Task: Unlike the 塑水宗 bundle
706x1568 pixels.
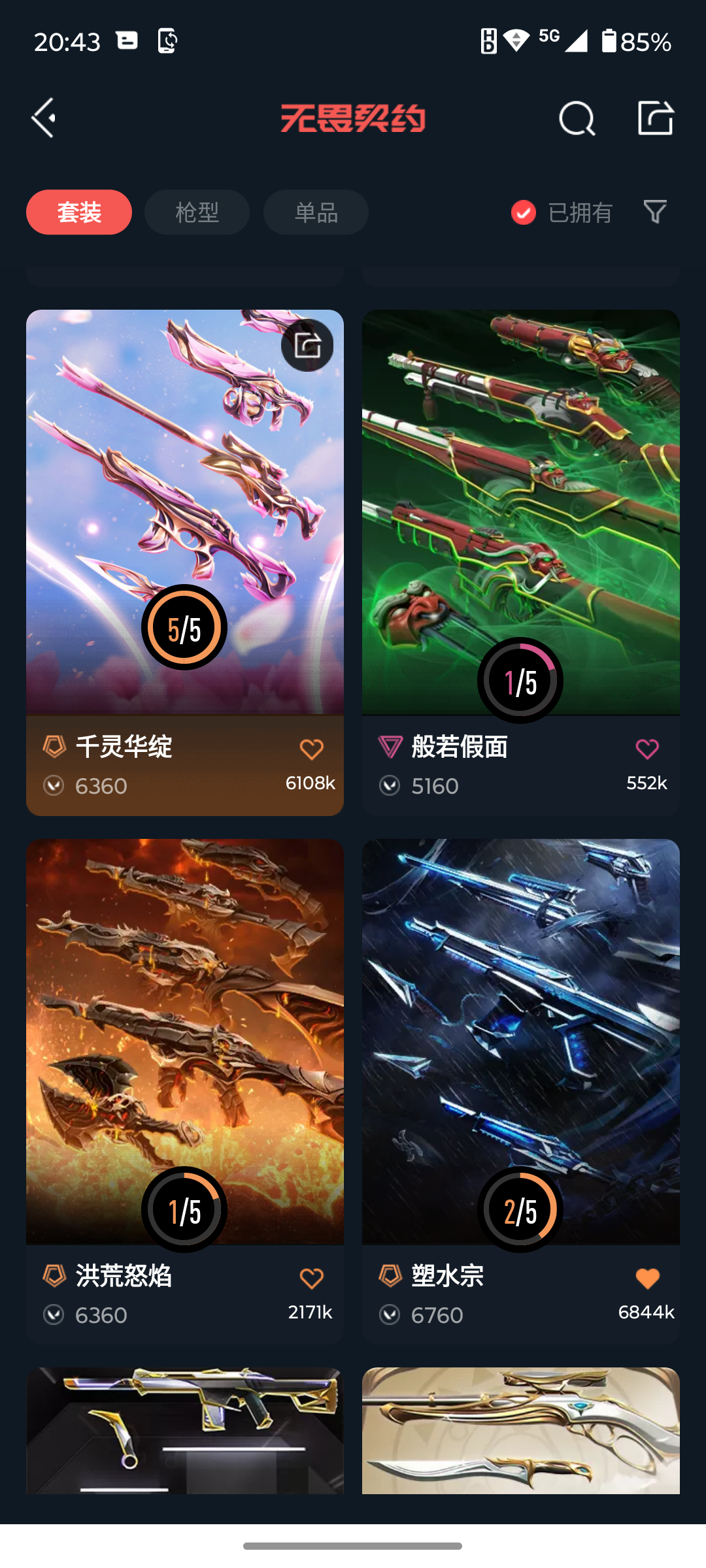Action: pyautogui.click(x=647, y=1279)
